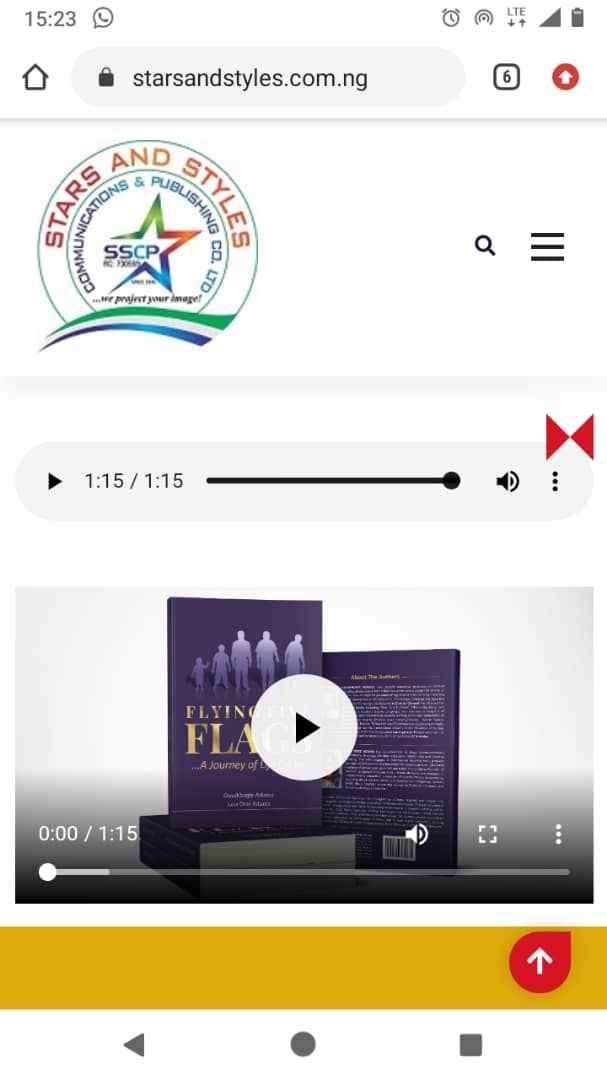Open the video's more options menu
The width and height of the screenshot is (607, 1080).
tap(558, 834)
